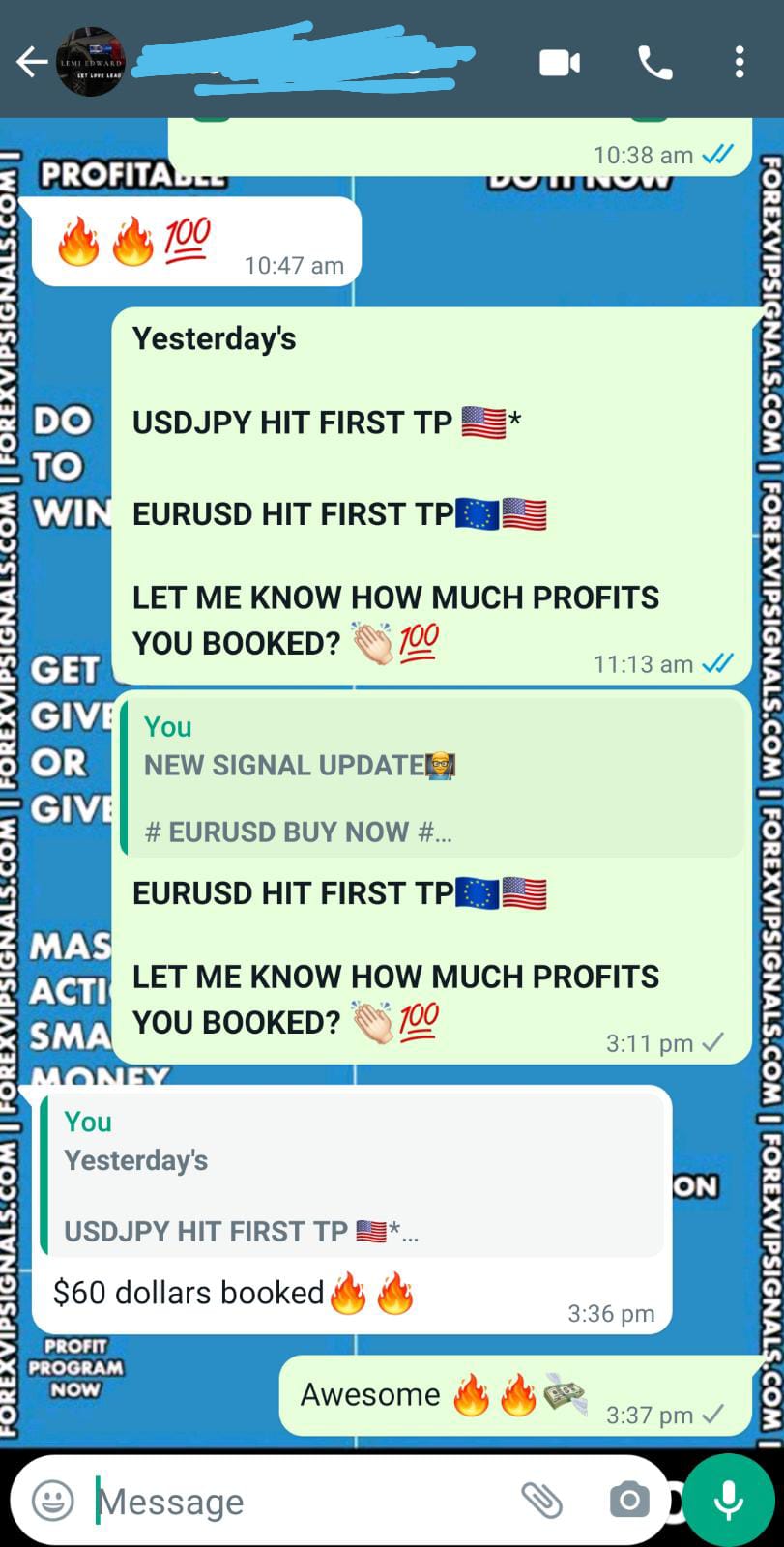Start a voice call
784x1547 pixels.
654,64
